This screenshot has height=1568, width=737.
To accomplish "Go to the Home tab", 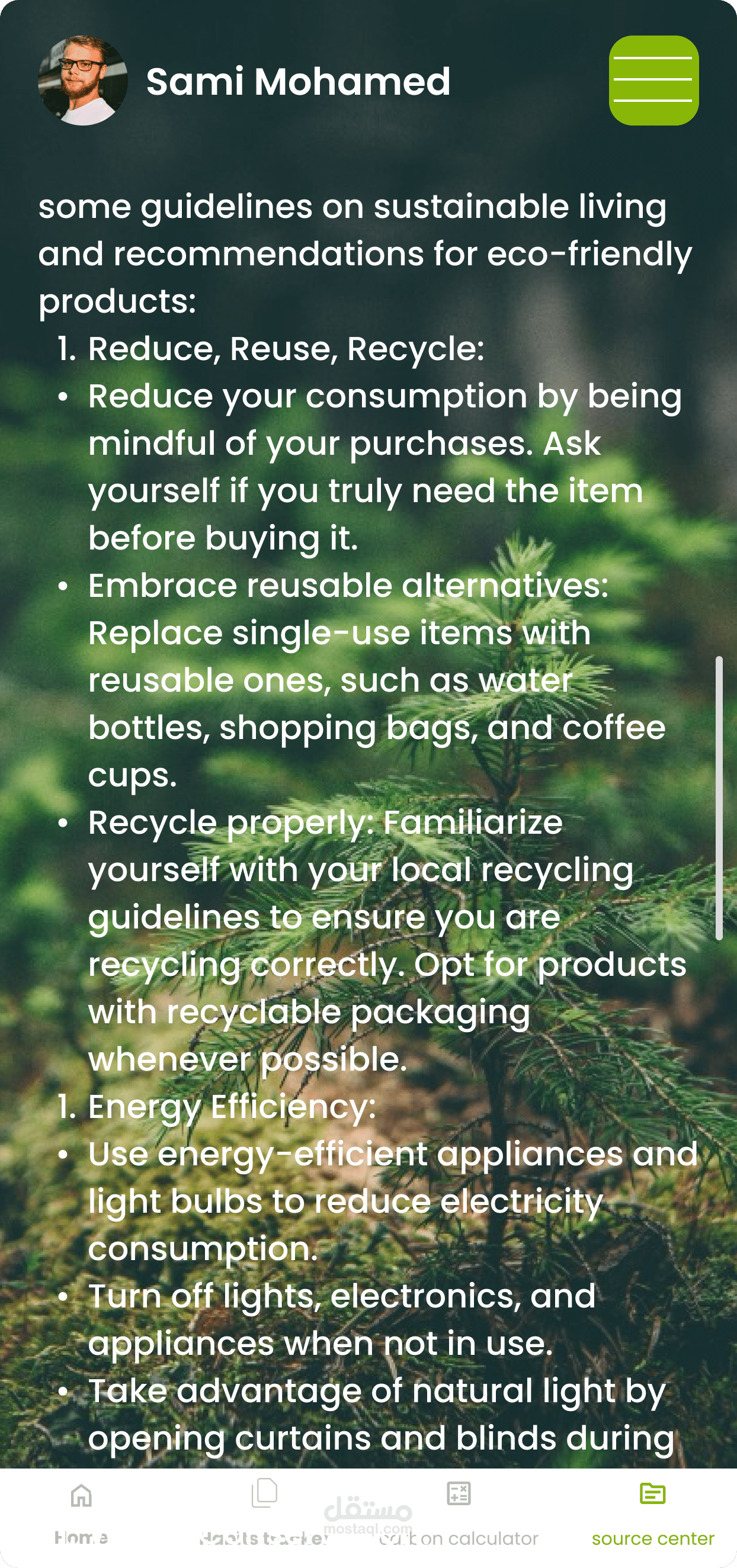I will pos(81,1511).
